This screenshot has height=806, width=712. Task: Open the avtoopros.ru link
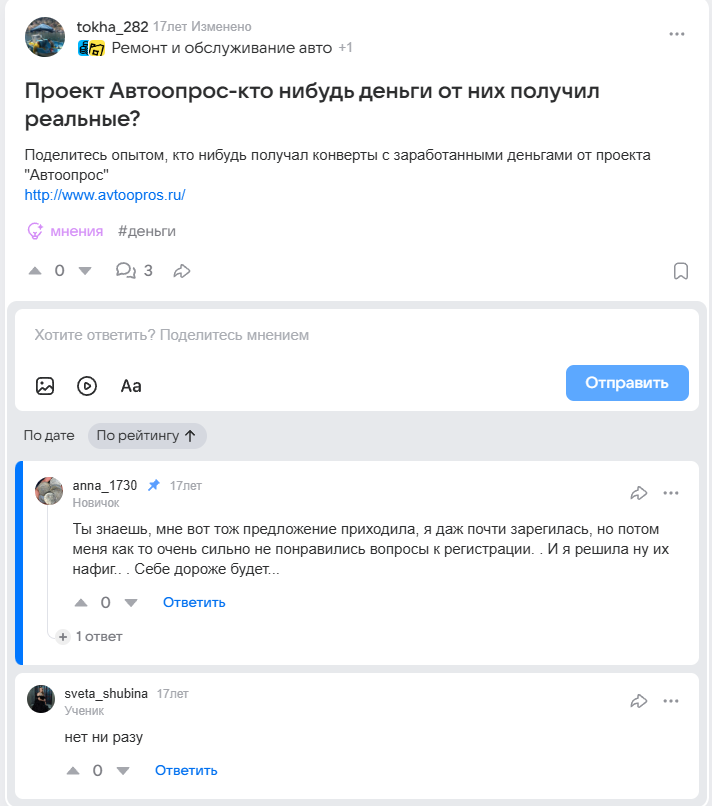105,195
